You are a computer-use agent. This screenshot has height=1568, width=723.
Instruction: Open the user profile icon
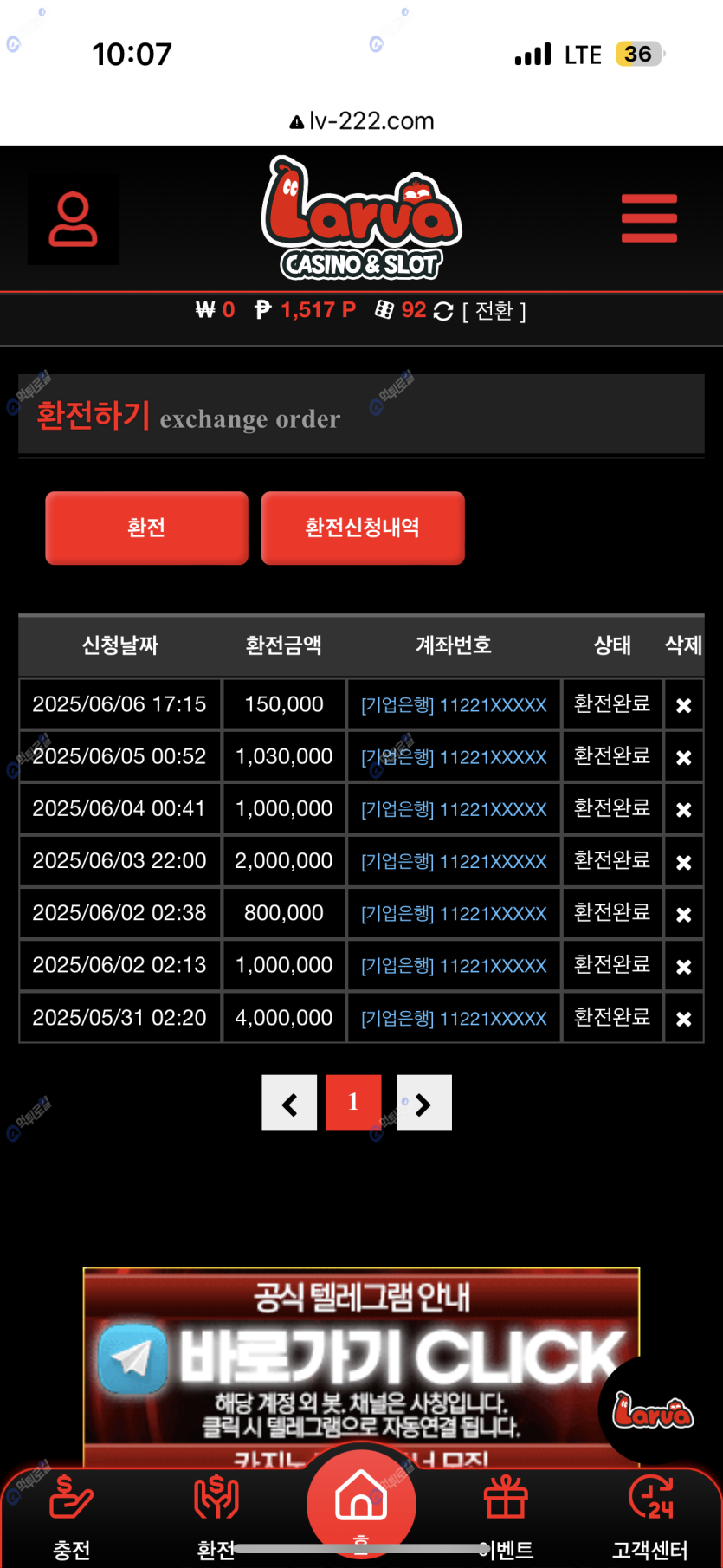[x=74, y=219]
